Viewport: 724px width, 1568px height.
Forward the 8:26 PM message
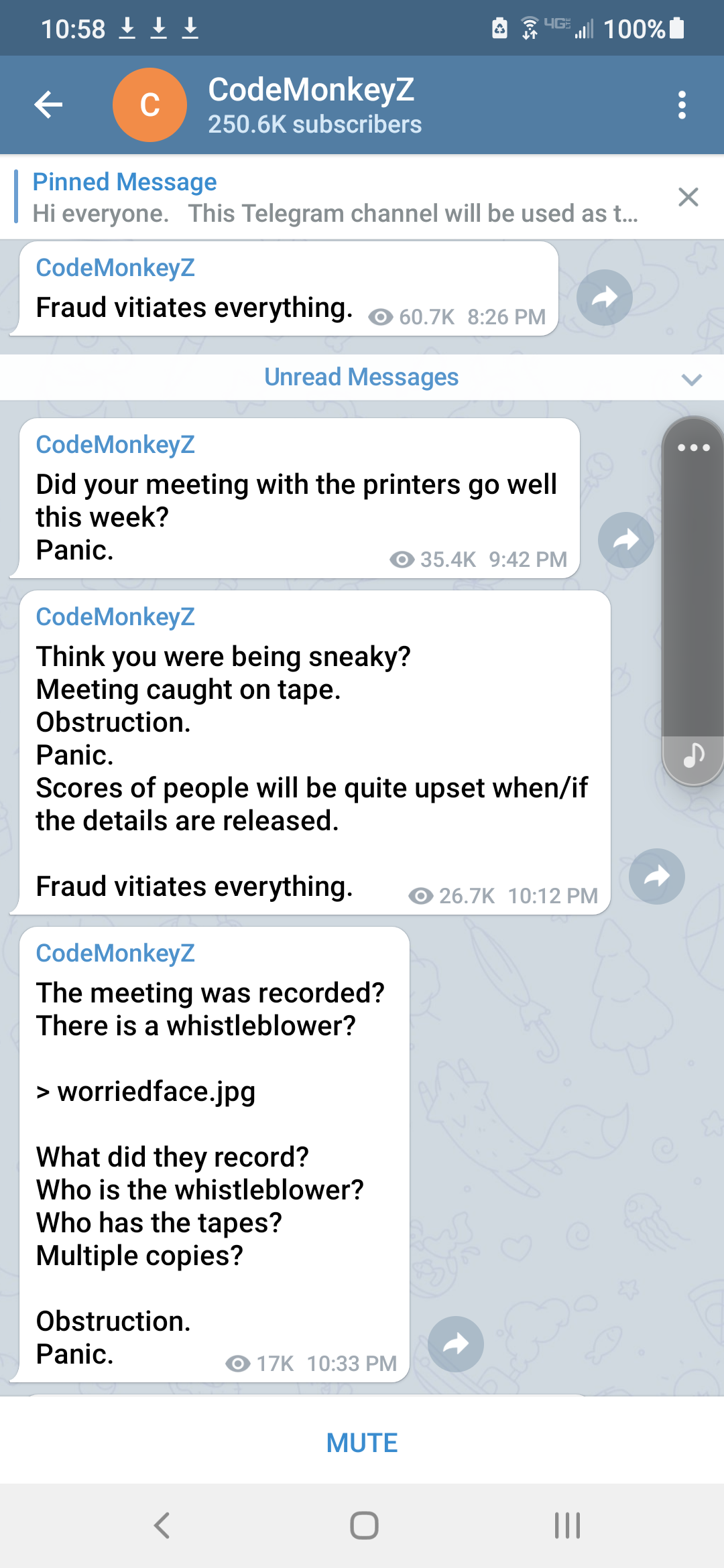click(x=604, y=298)
